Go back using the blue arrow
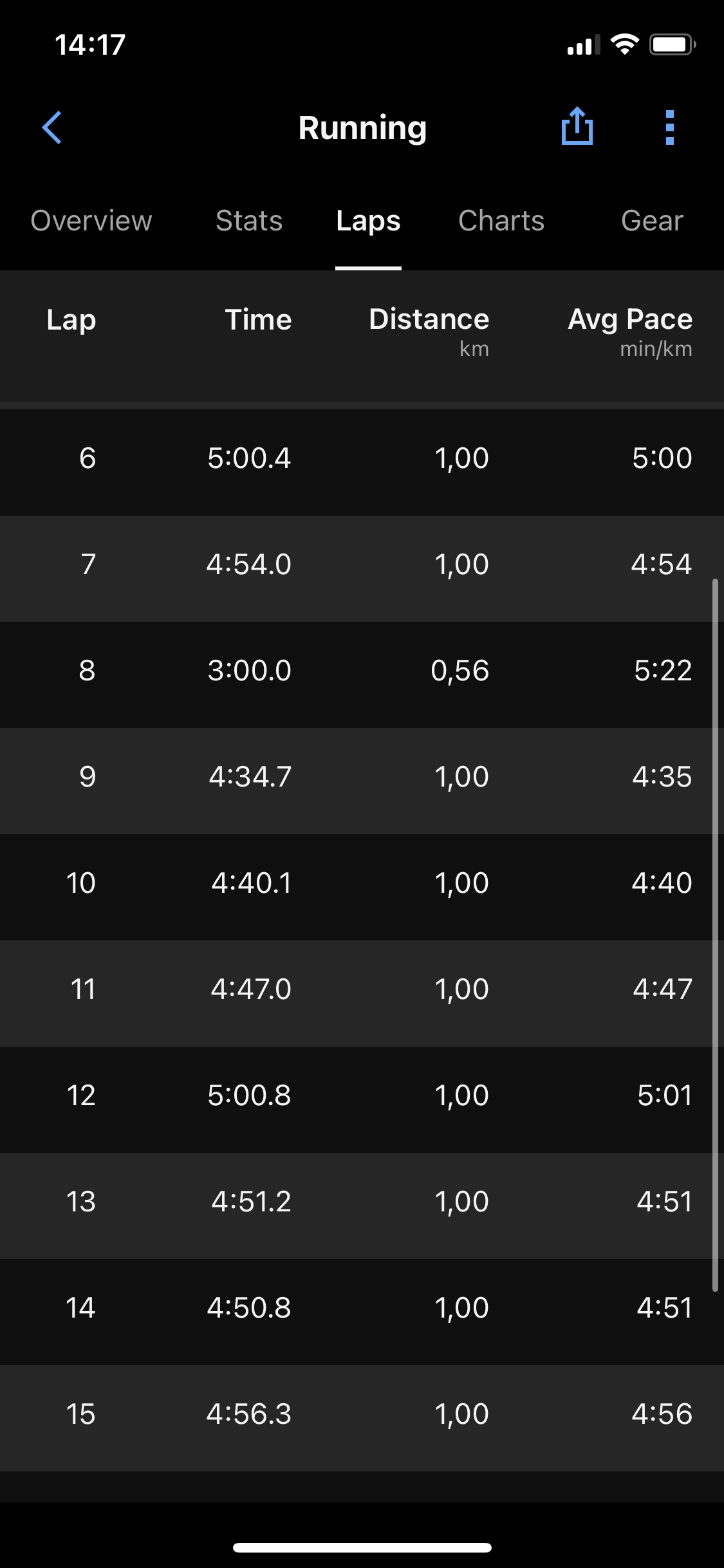724x1568 pixels. click(52, 127)
